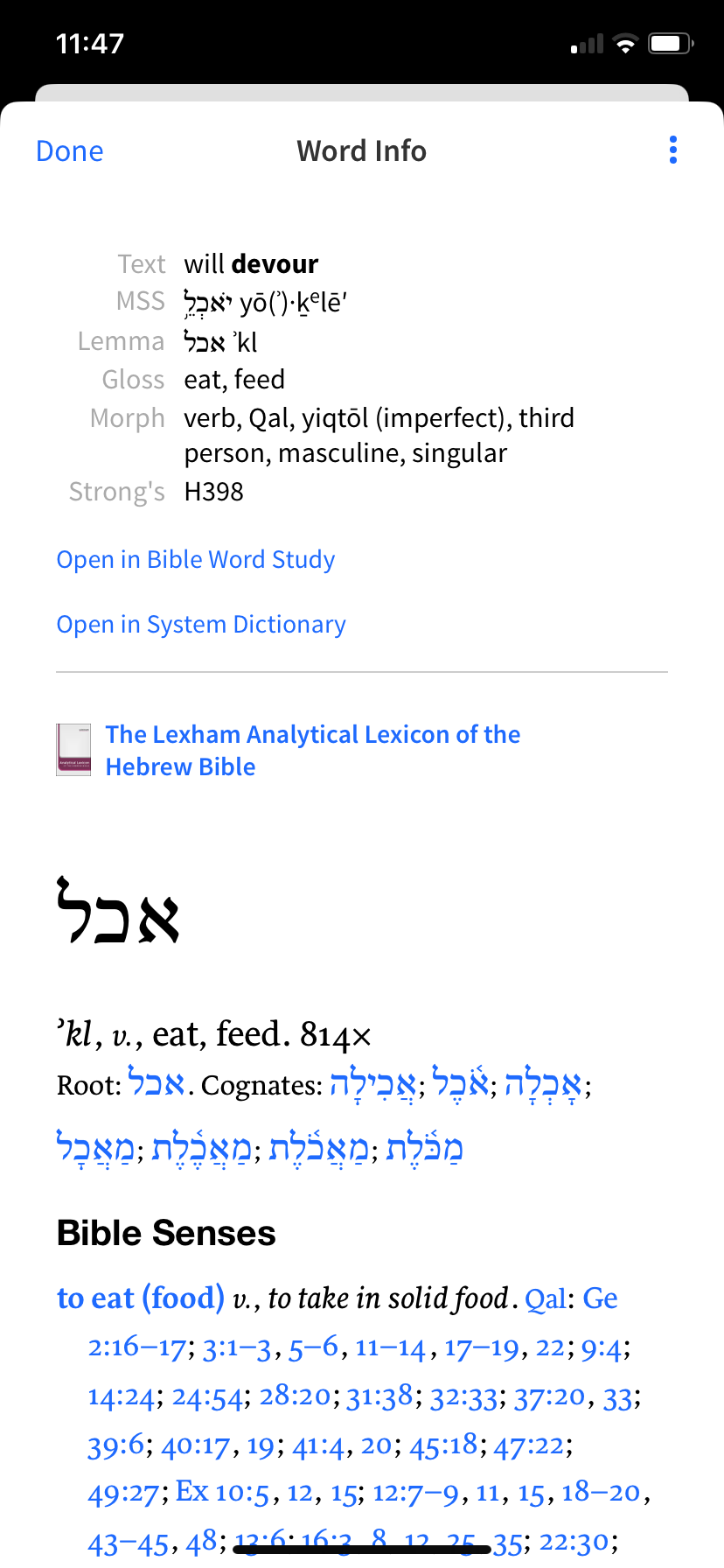Open the three-dot overflow menu
The image size is (724, 1568).
click(x=672, y=150)
